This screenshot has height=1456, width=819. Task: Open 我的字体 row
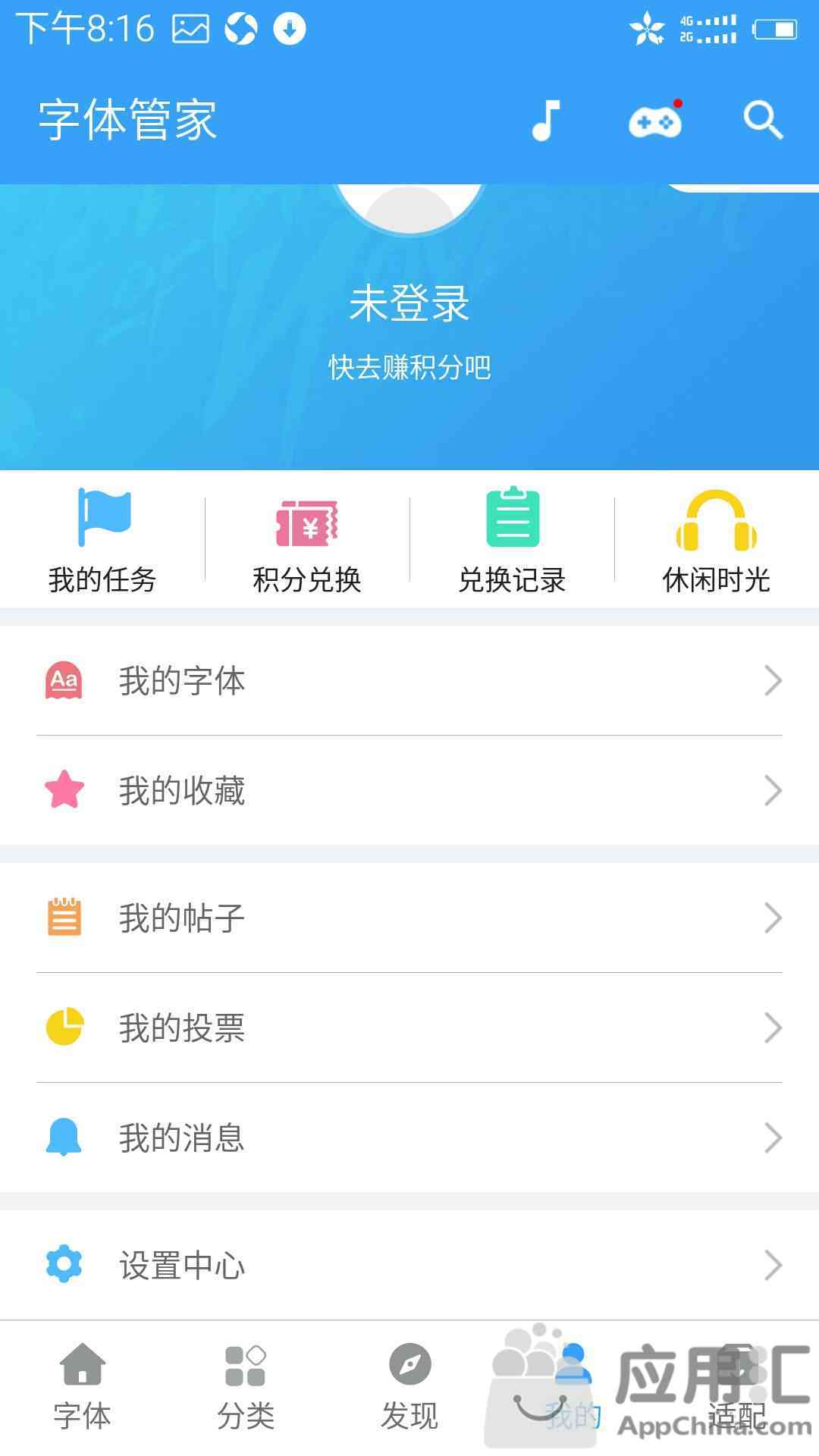click(x=409, y=680)
